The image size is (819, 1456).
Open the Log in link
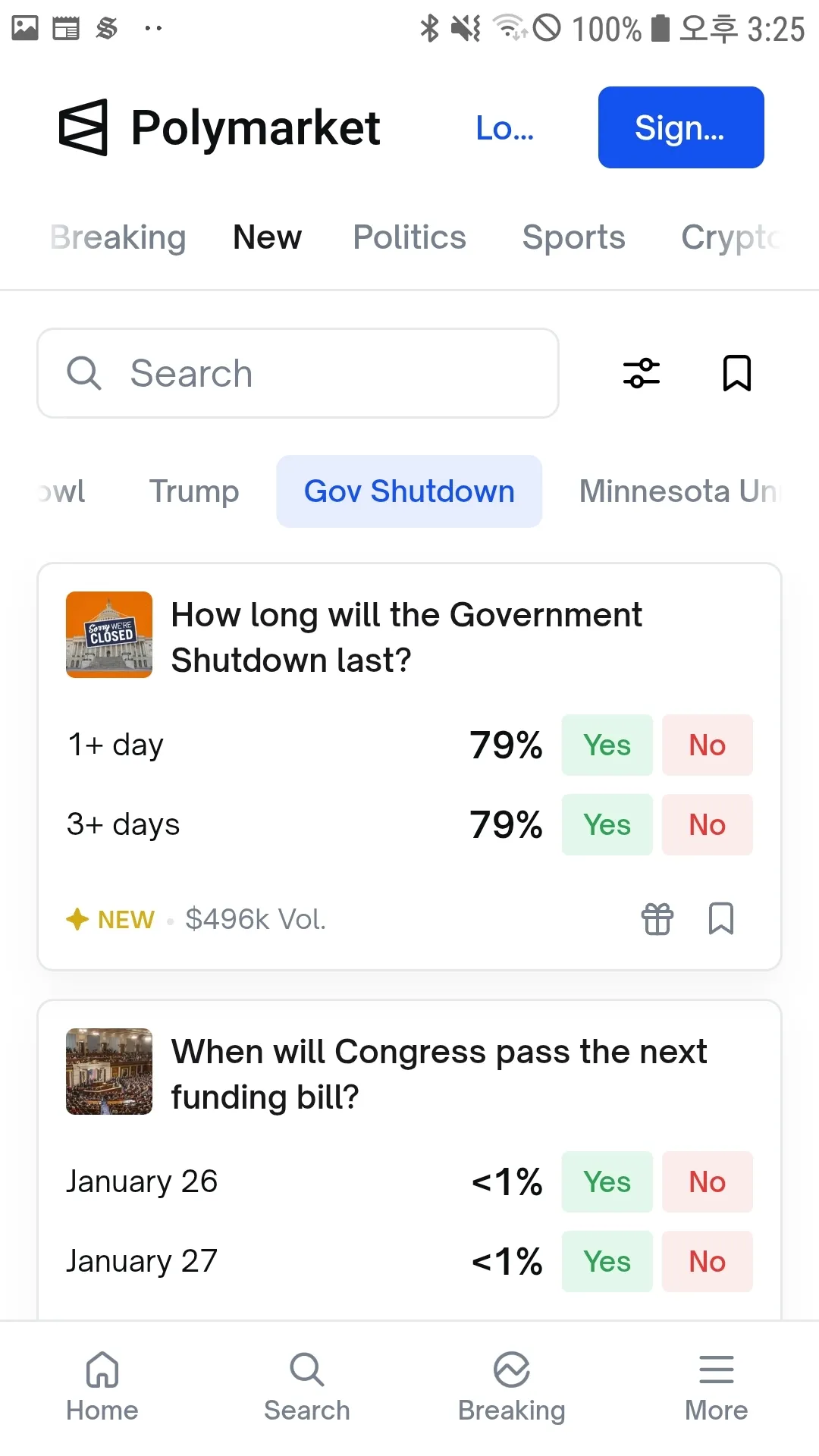click(x=505, y=128)
